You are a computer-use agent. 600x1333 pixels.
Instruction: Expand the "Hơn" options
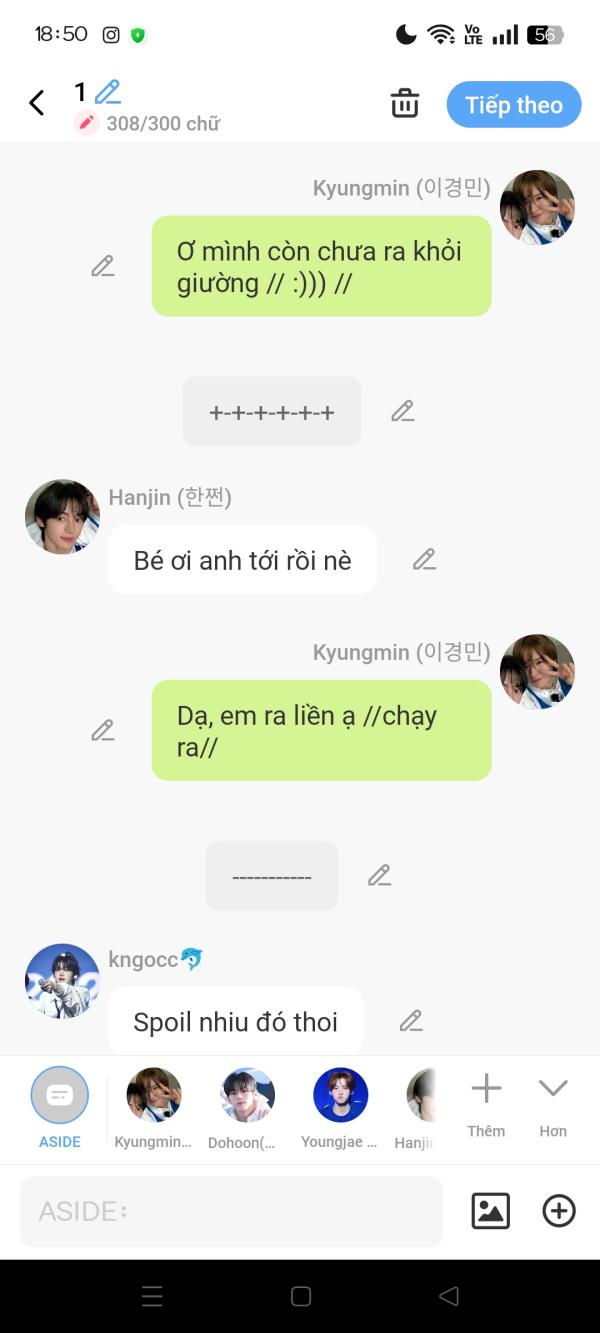(553, 1105)
